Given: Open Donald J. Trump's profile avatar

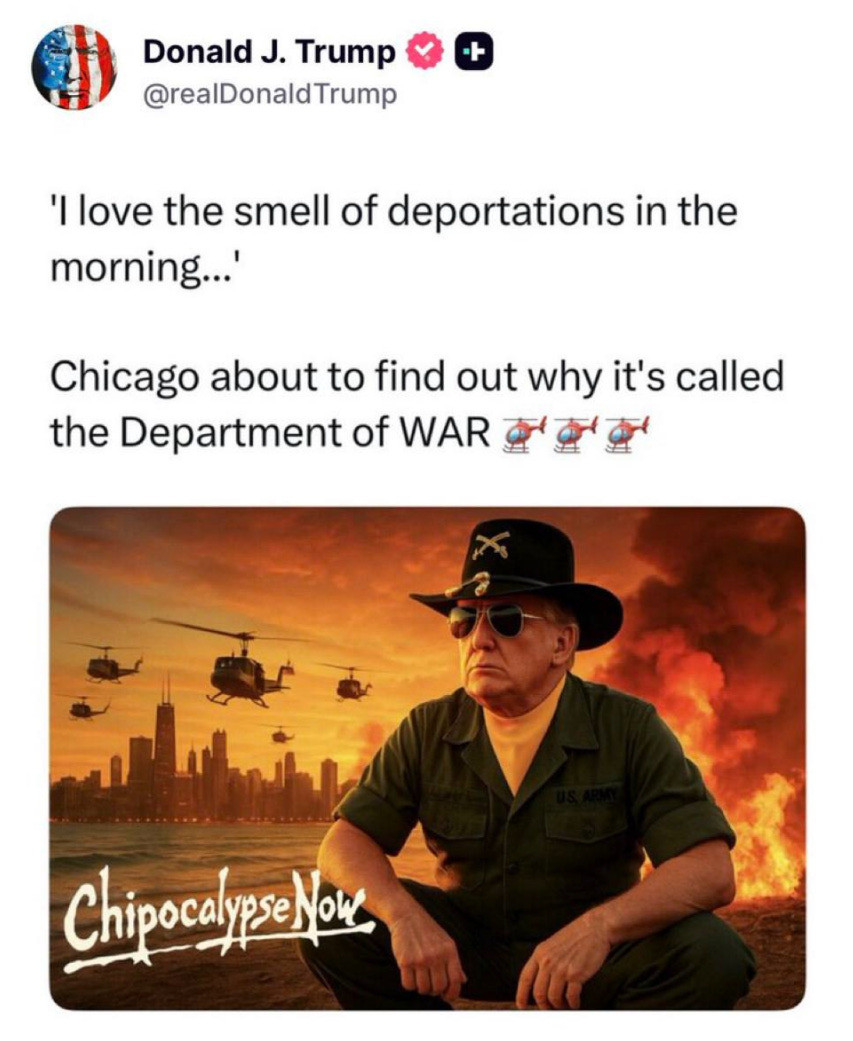Looking at the screenshot, I should pos(73,67).
